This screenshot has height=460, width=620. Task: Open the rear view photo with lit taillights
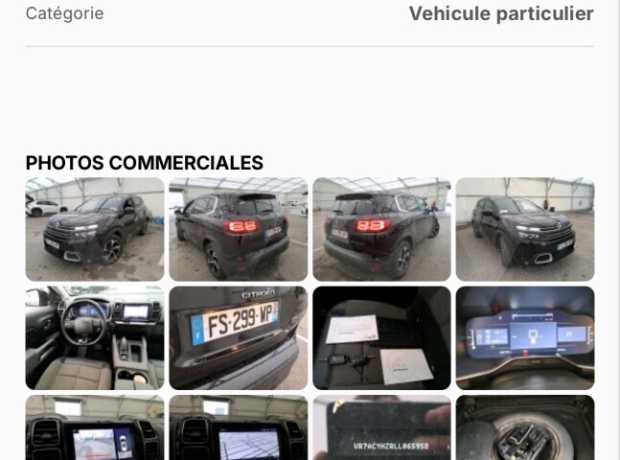[238, 229]
